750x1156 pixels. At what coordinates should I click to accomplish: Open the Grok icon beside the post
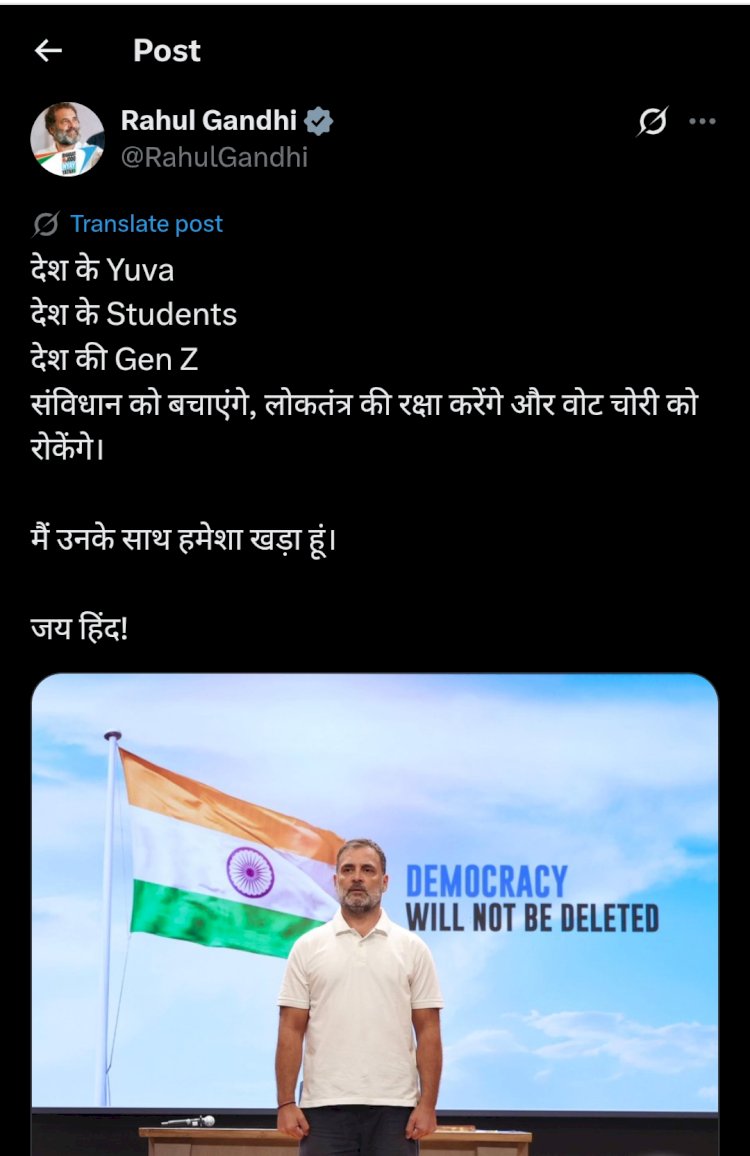tap(652, 122)
